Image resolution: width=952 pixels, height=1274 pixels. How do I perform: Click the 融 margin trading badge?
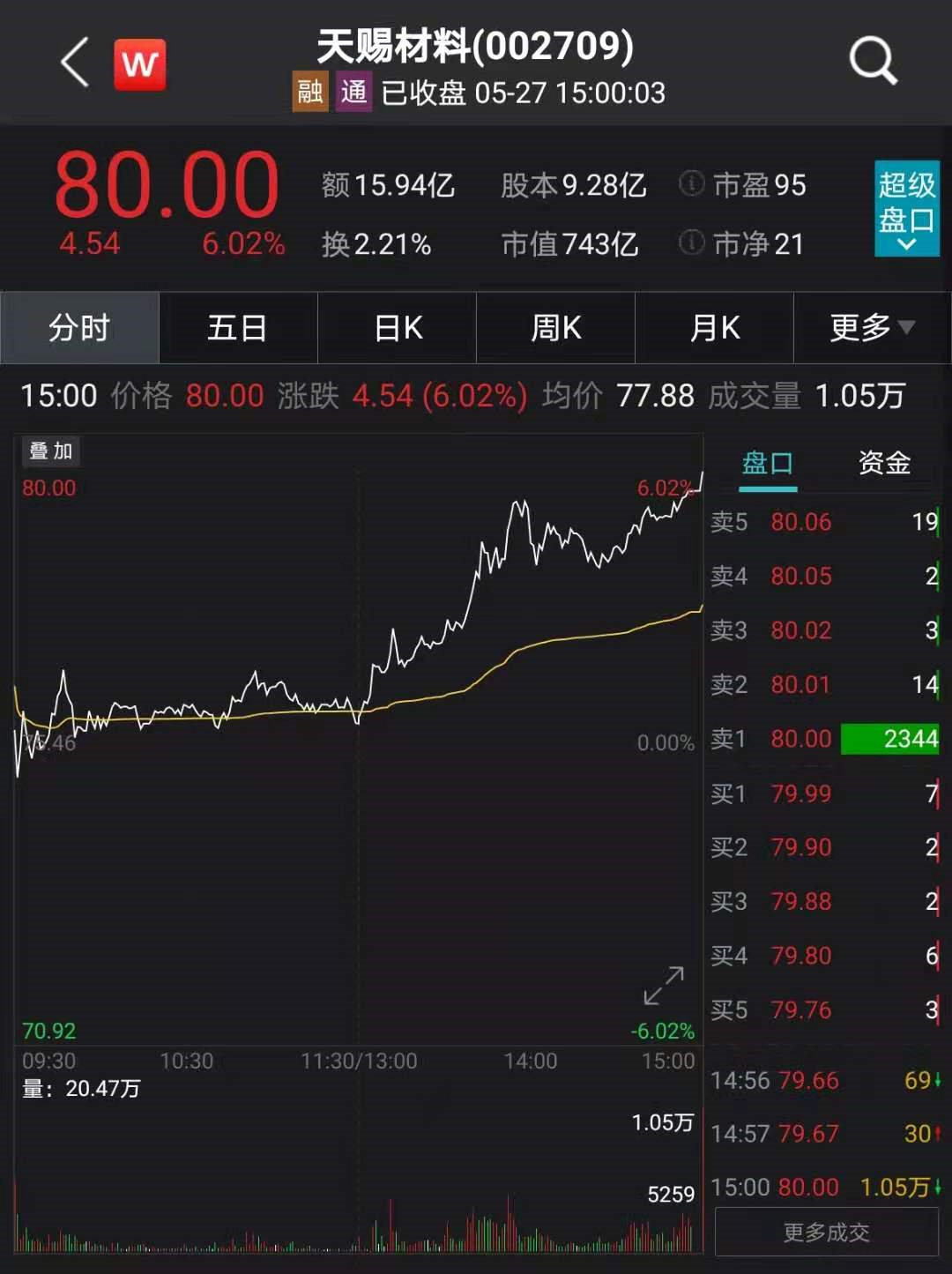point(310,92)
